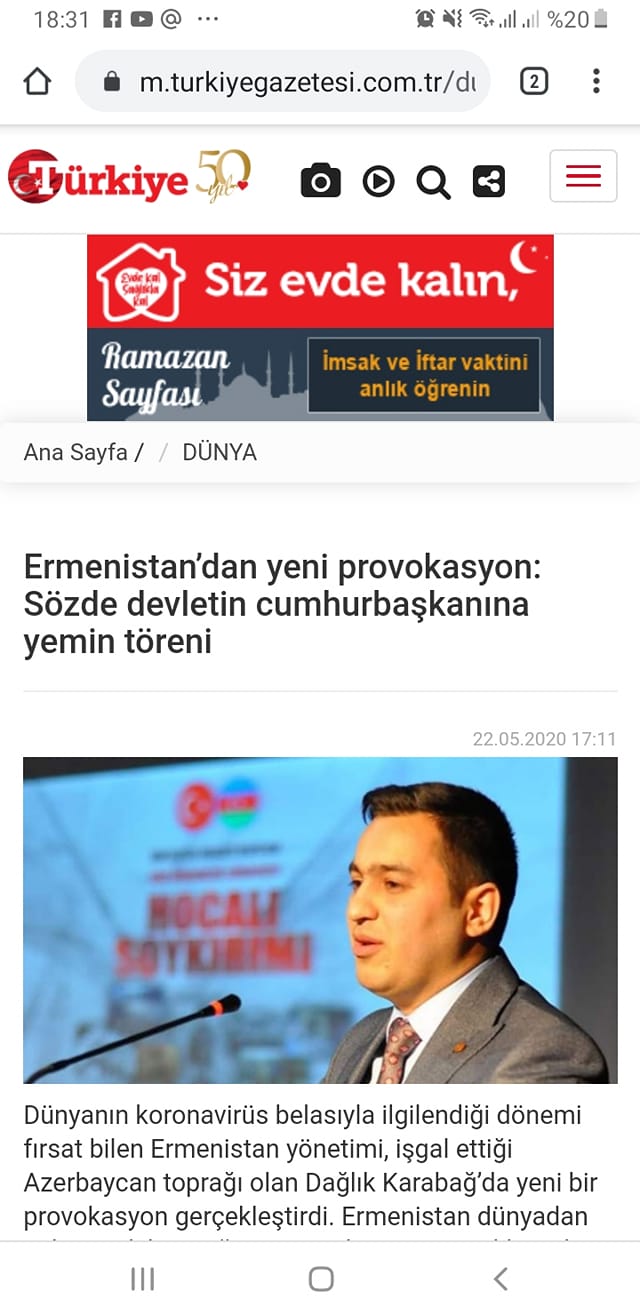Share via the site share icon

point(489,181)
